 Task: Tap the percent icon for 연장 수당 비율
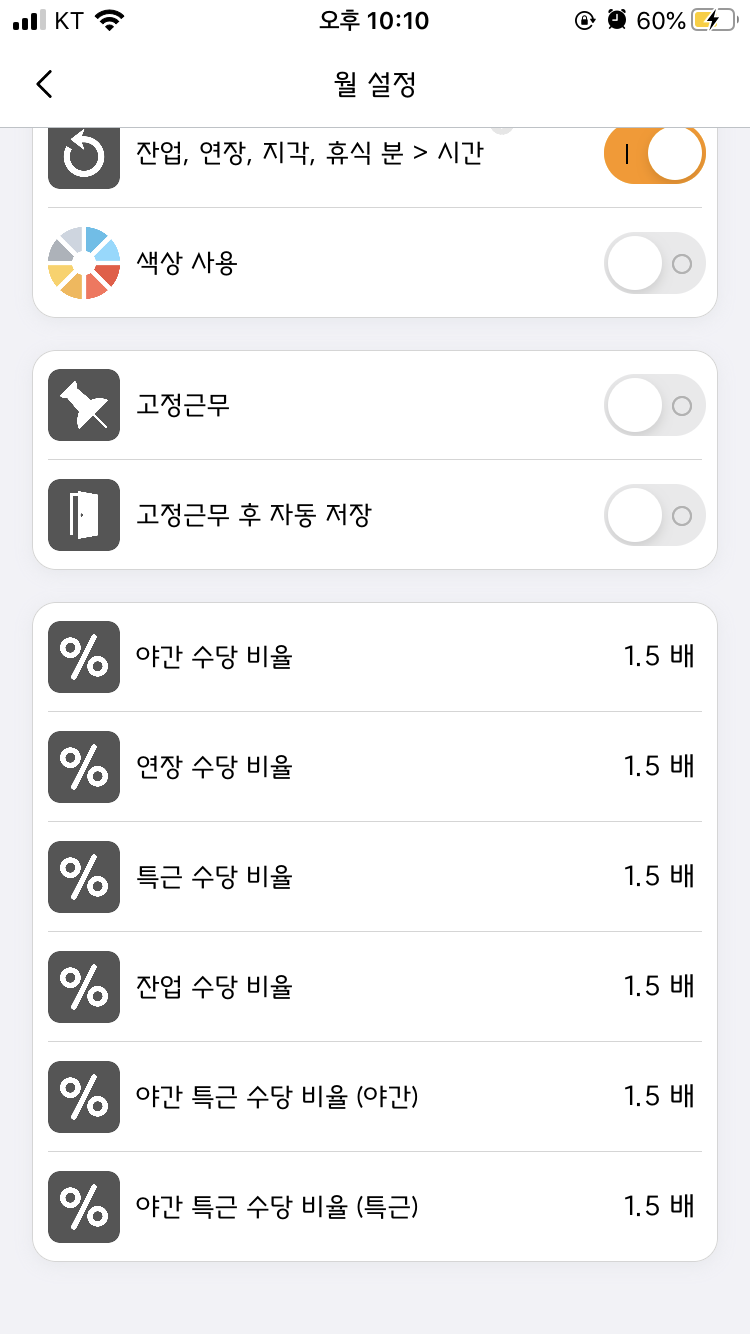coord(84,767)
